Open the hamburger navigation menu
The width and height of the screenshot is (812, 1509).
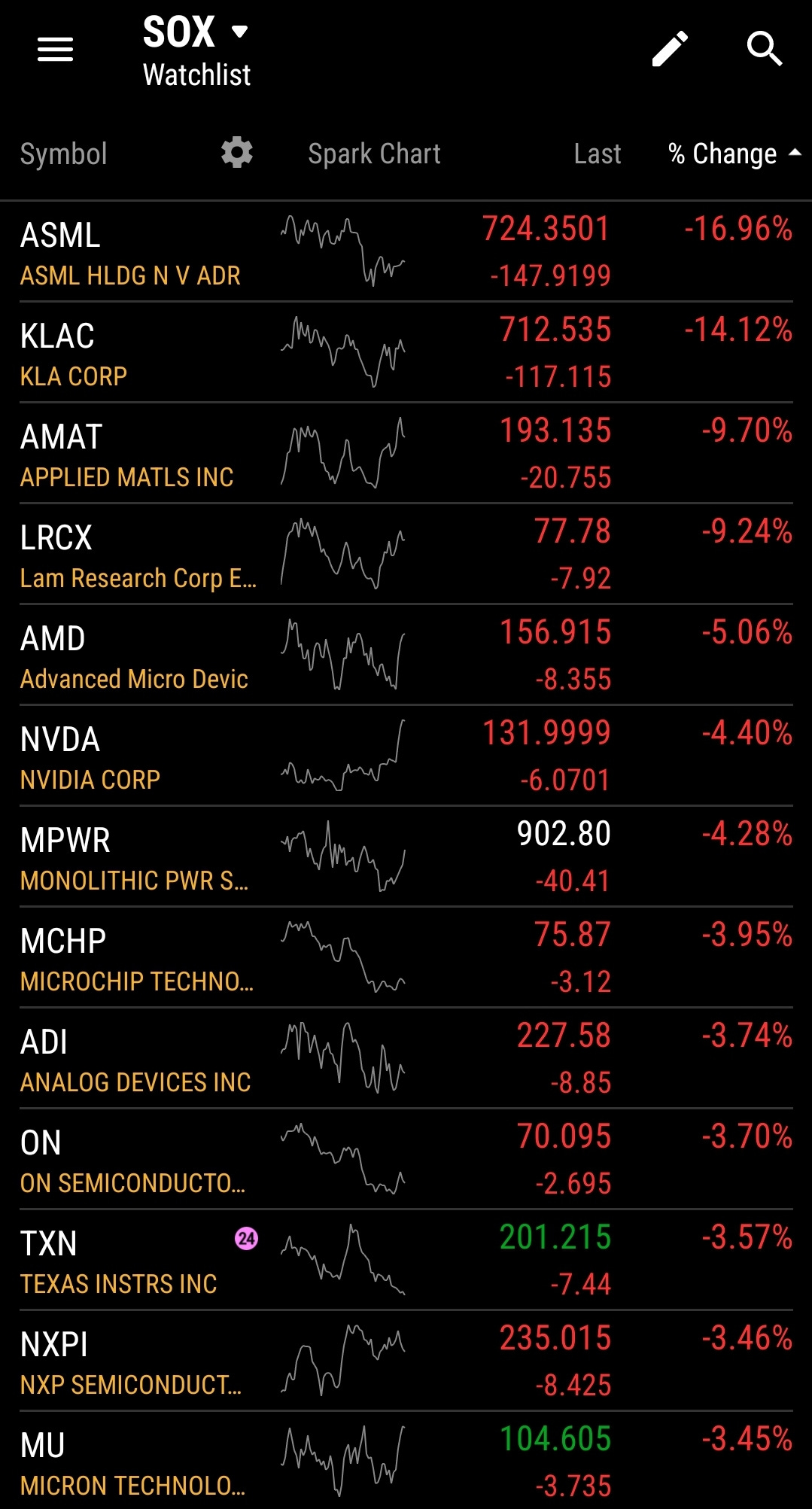coord(55,50)
